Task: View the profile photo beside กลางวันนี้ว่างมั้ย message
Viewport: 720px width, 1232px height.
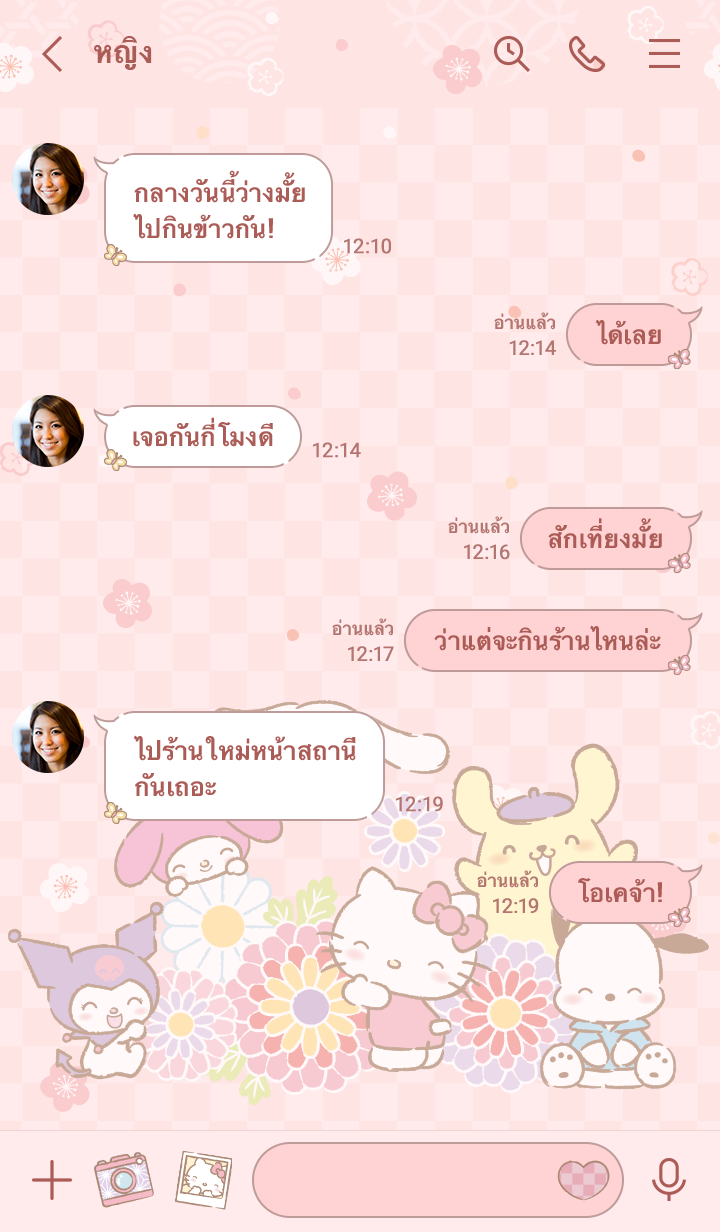Action: click(48, 179)
